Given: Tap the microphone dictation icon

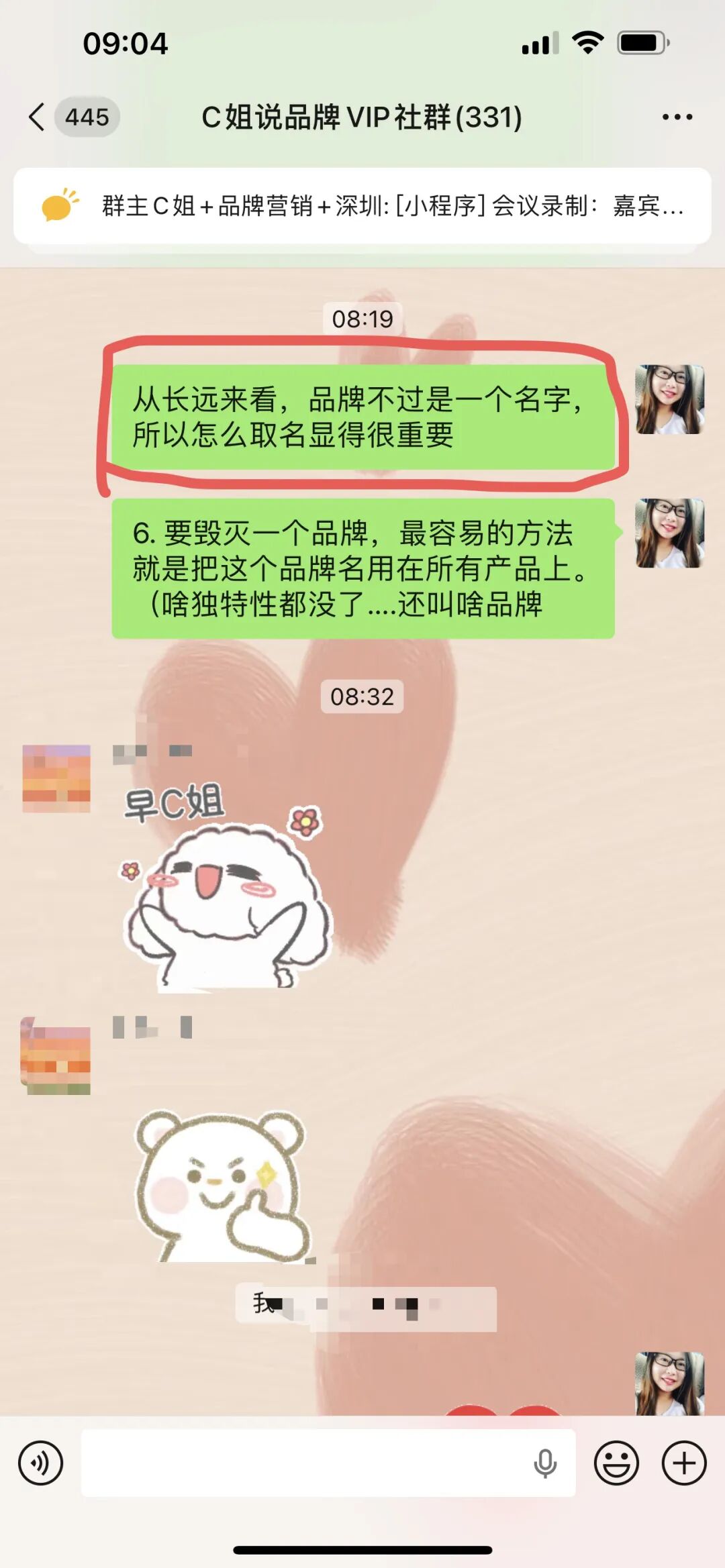Looking at the screenshot, I should point(544,1463).
